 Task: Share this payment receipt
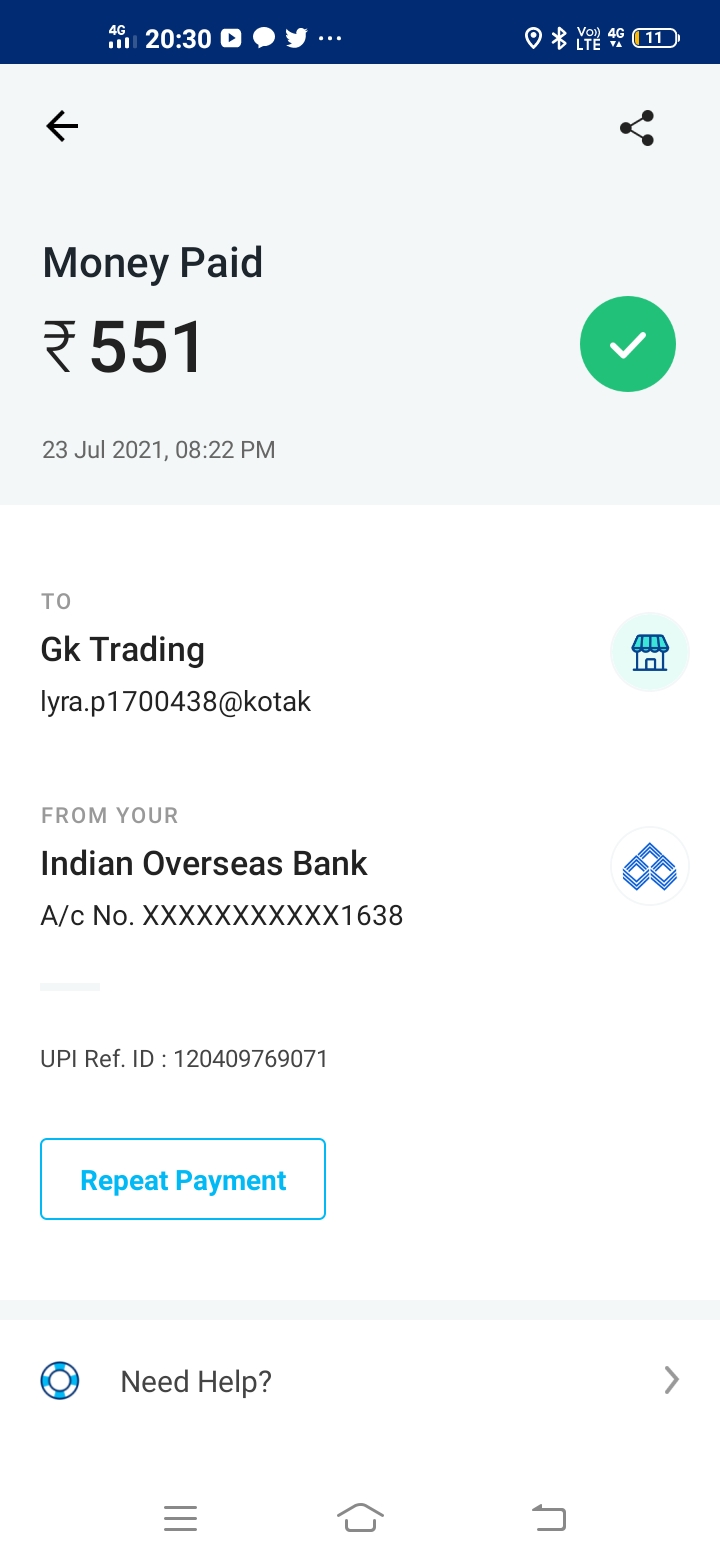637,128
